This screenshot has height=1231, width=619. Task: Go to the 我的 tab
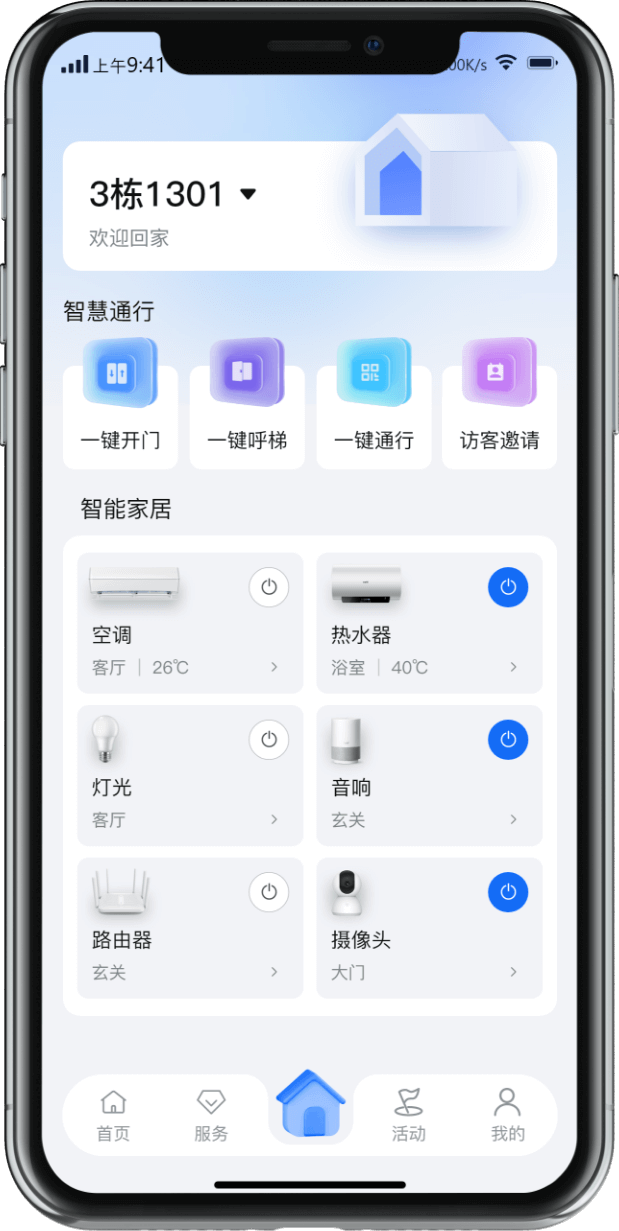click(507, 1115)
